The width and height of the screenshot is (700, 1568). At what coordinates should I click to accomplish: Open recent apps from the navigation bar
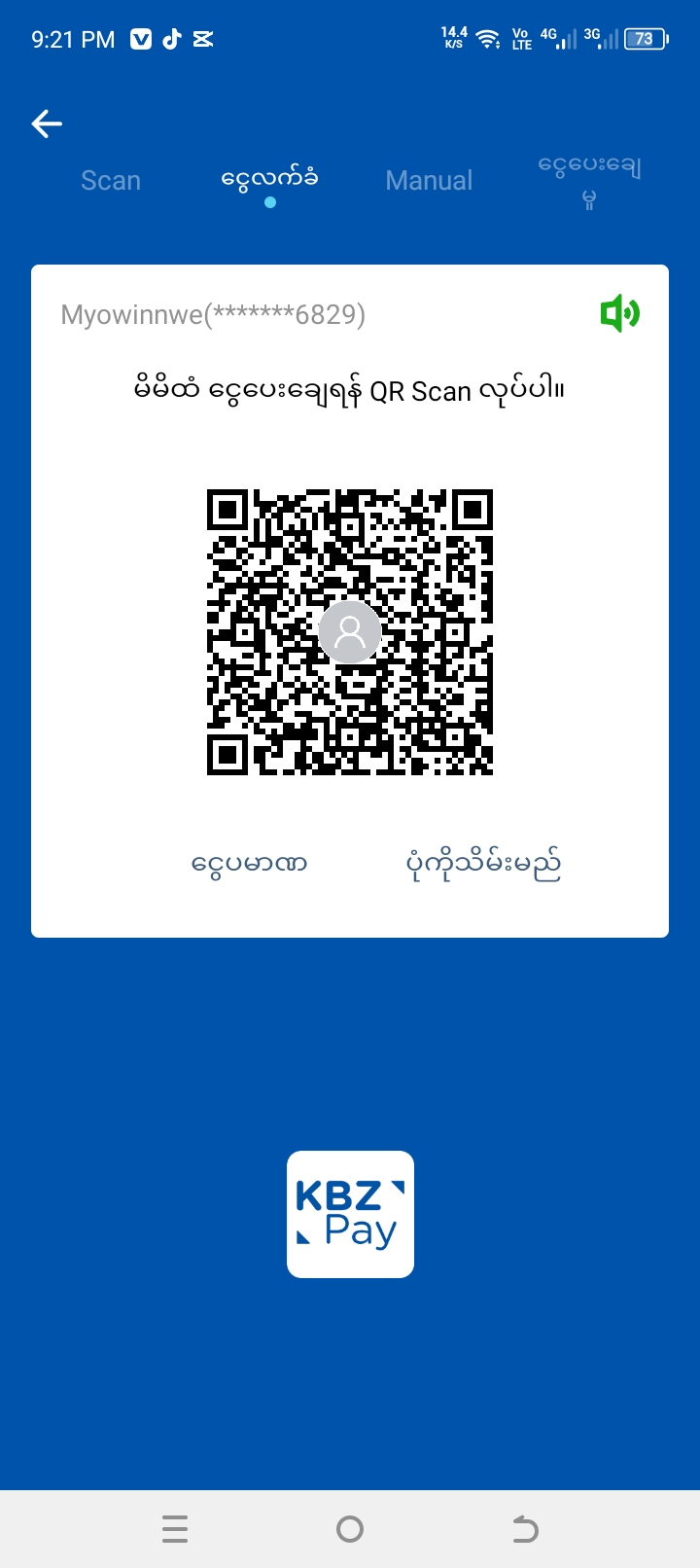(x=175, y=1529)
